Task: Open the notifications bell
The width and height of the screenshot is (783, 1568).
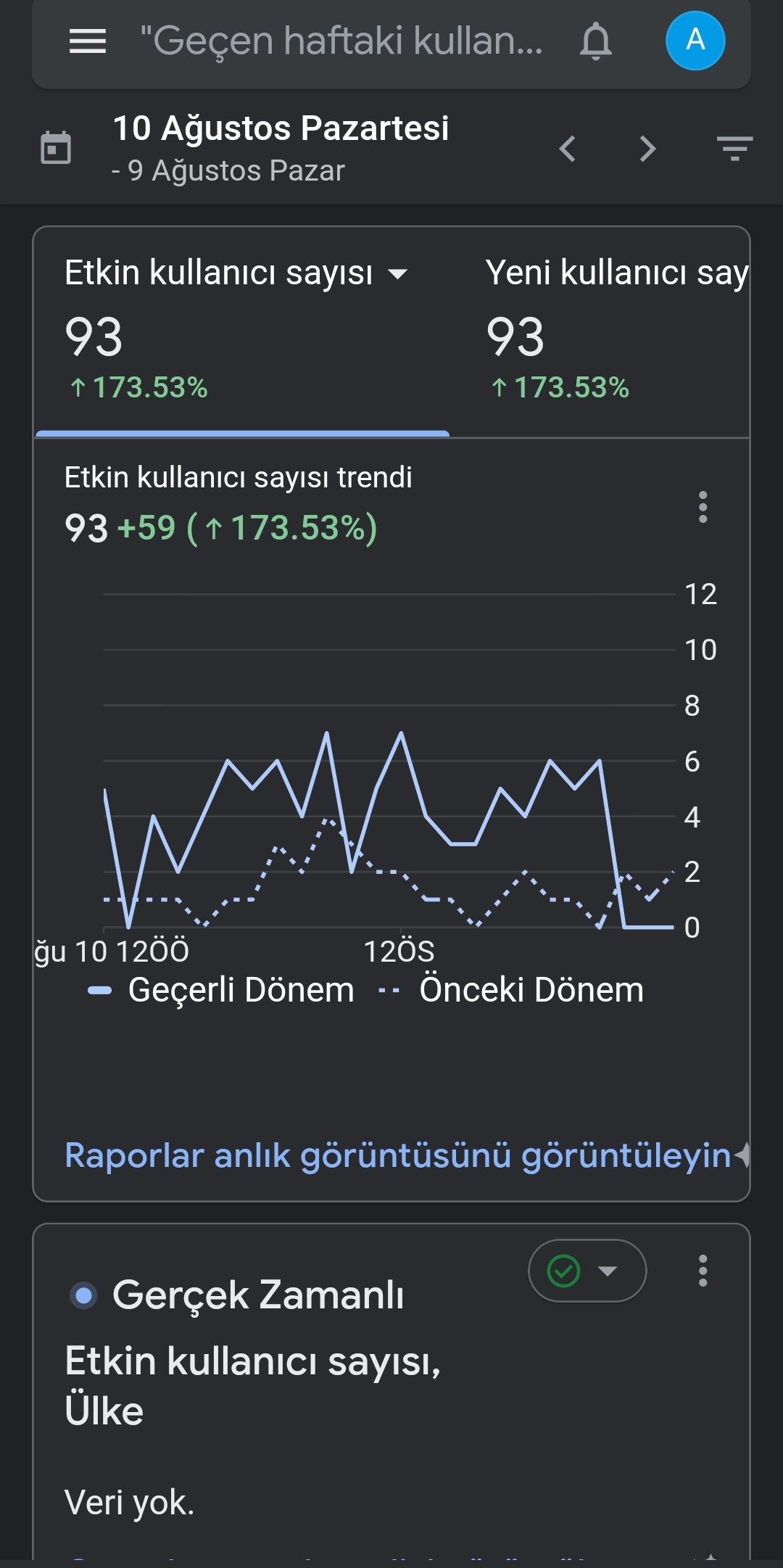Action: (x=596, y=41)
